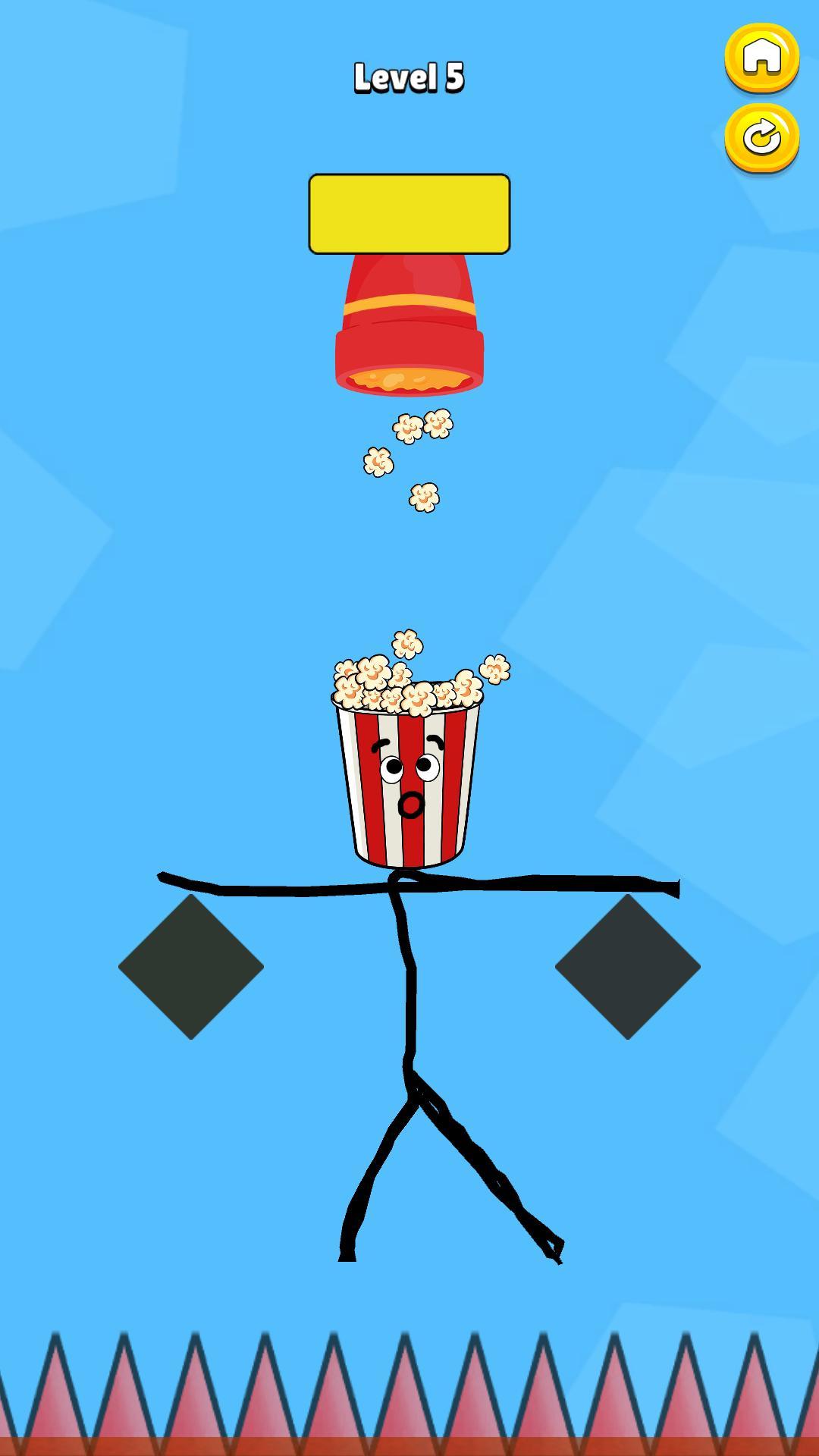Go to the home menu

click(761, 58)
